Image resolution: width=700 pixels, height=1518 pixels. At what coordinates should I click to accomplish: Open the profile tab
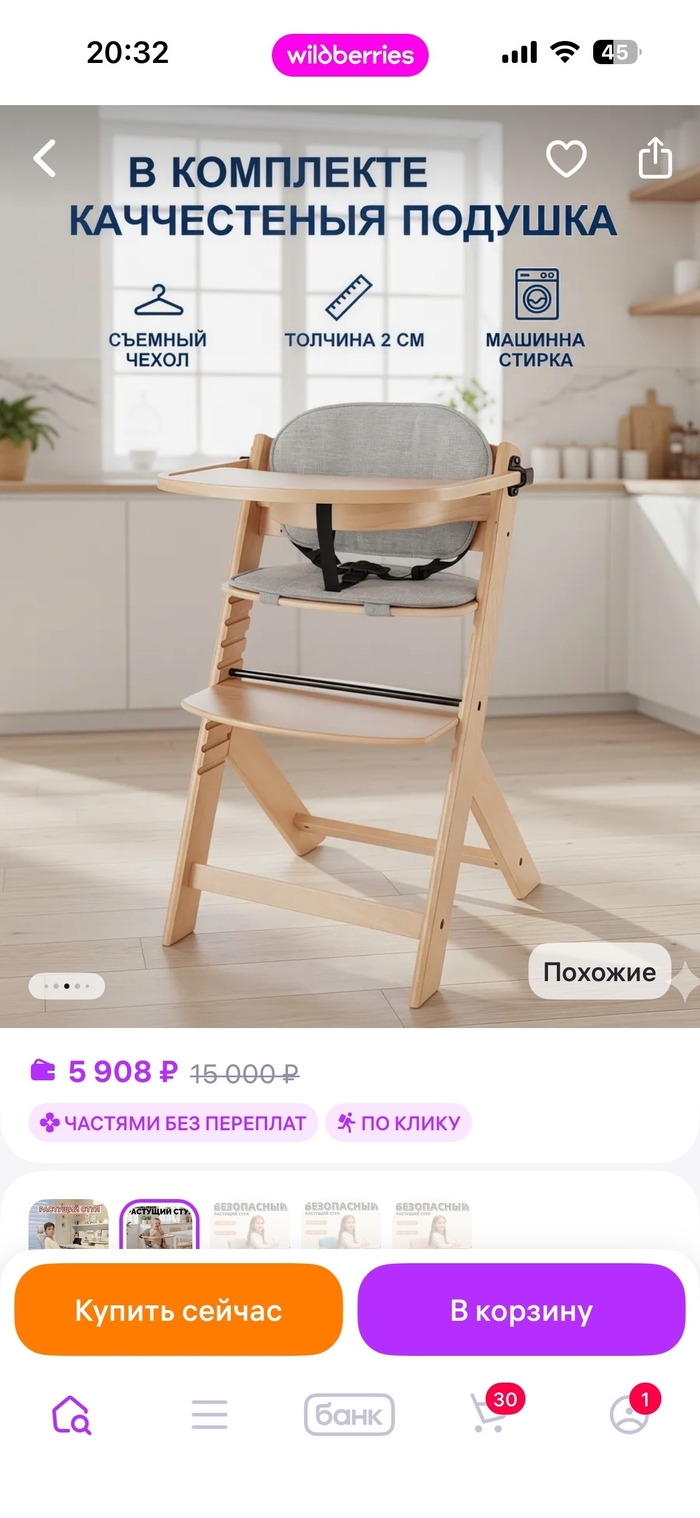point(629,1415)
